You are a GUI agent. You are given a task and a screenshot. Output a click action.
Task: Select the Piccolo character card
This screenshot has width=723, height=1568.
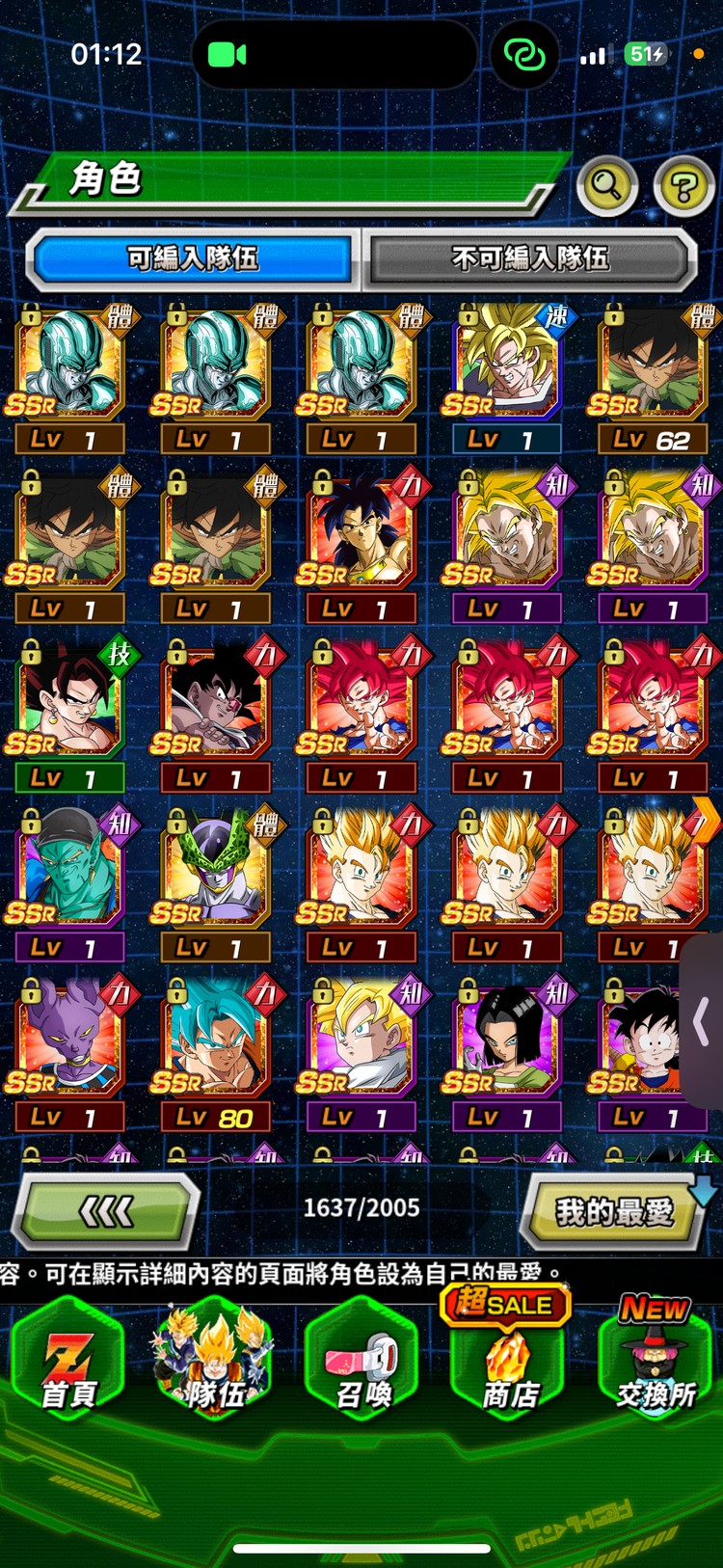(x=67, y=883)
